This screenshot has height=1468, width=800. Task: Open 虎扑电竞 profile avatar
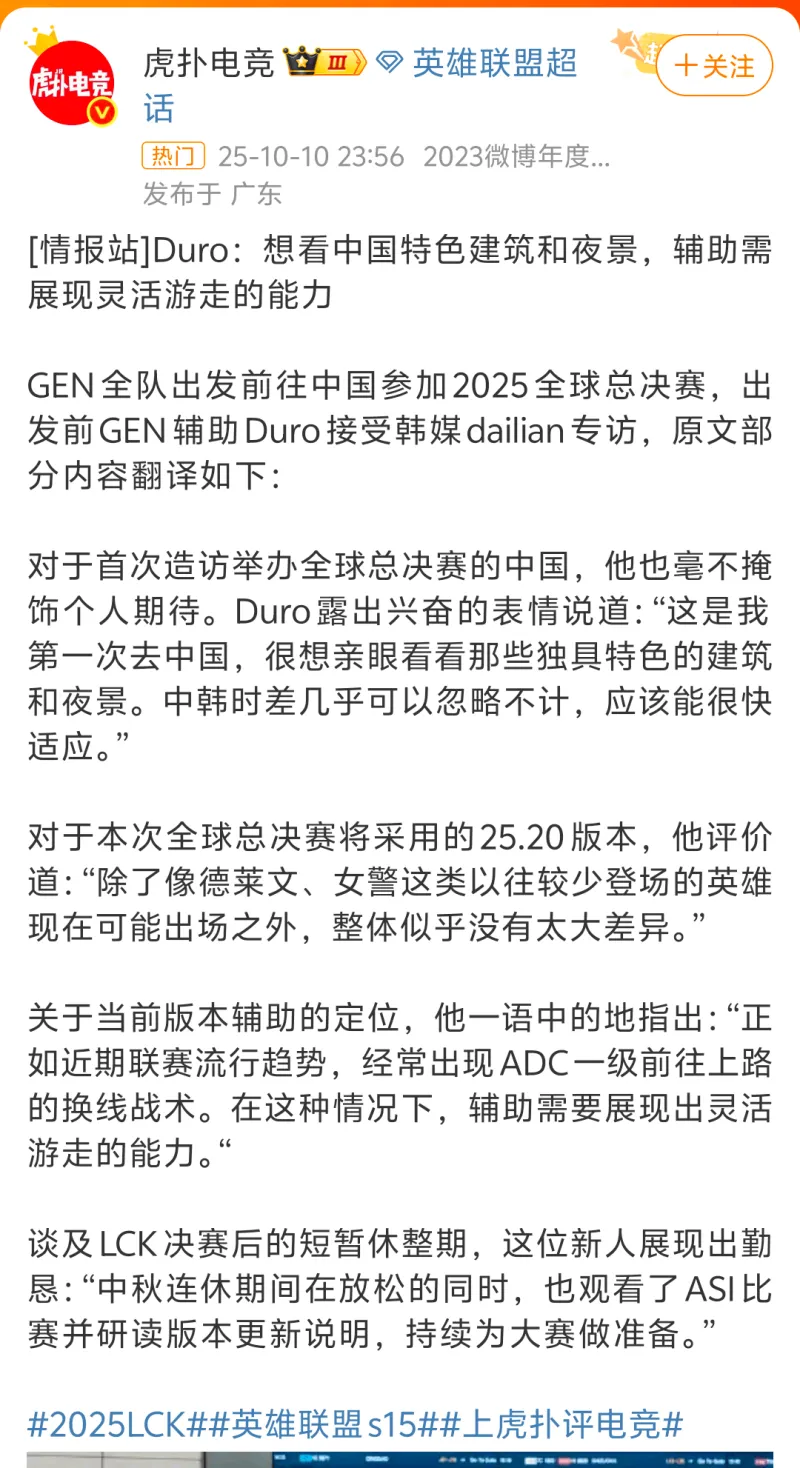[72, 82]
